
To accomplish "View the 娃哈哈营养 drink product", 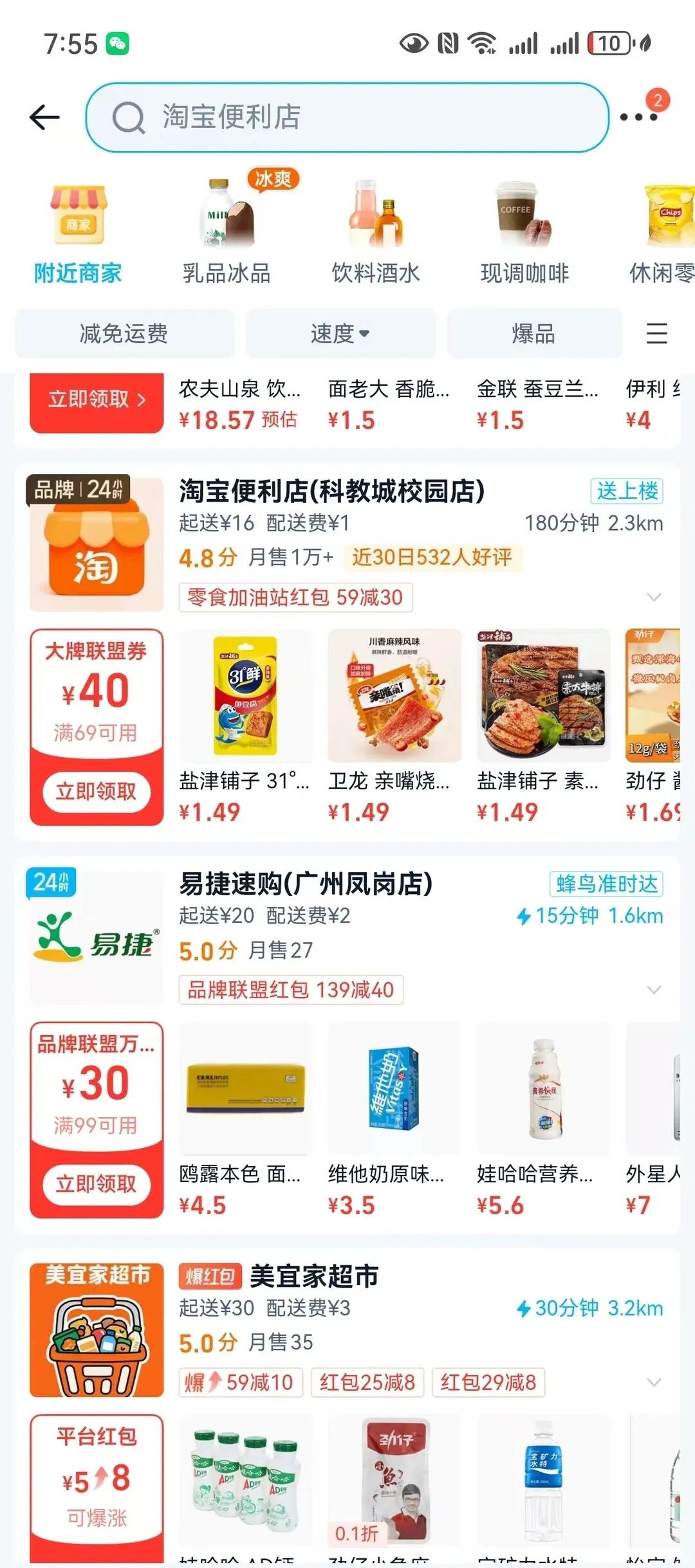I will [543, 1118].
